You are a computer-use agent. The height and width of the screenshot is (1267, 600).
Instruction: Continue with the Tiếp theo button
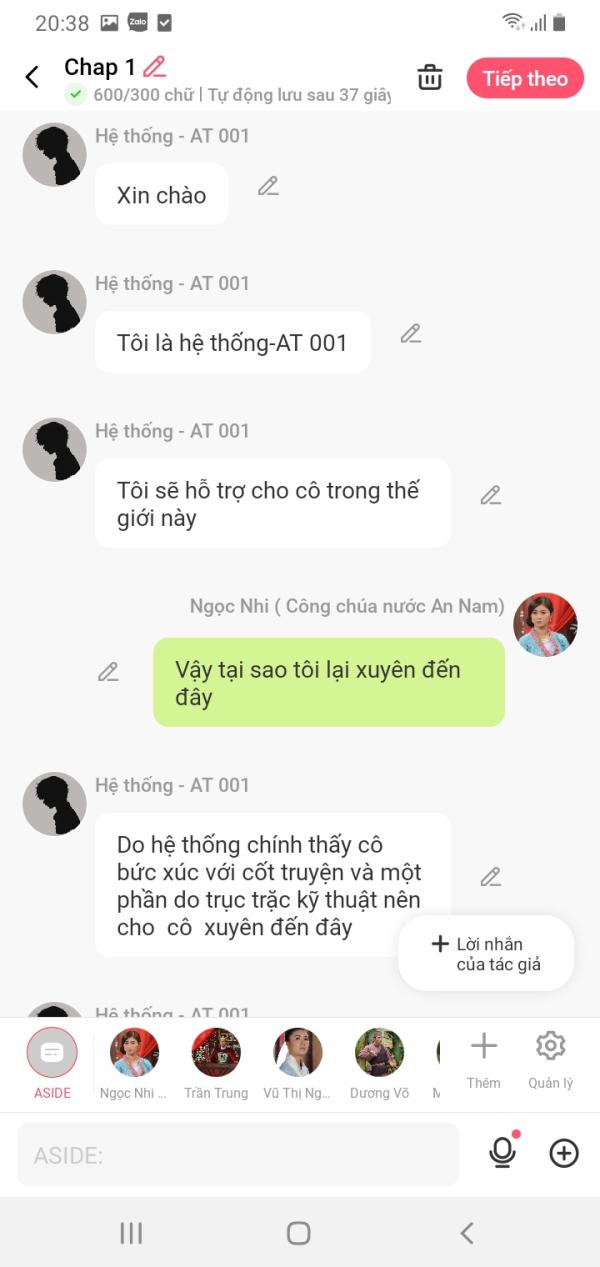point(525,78)
